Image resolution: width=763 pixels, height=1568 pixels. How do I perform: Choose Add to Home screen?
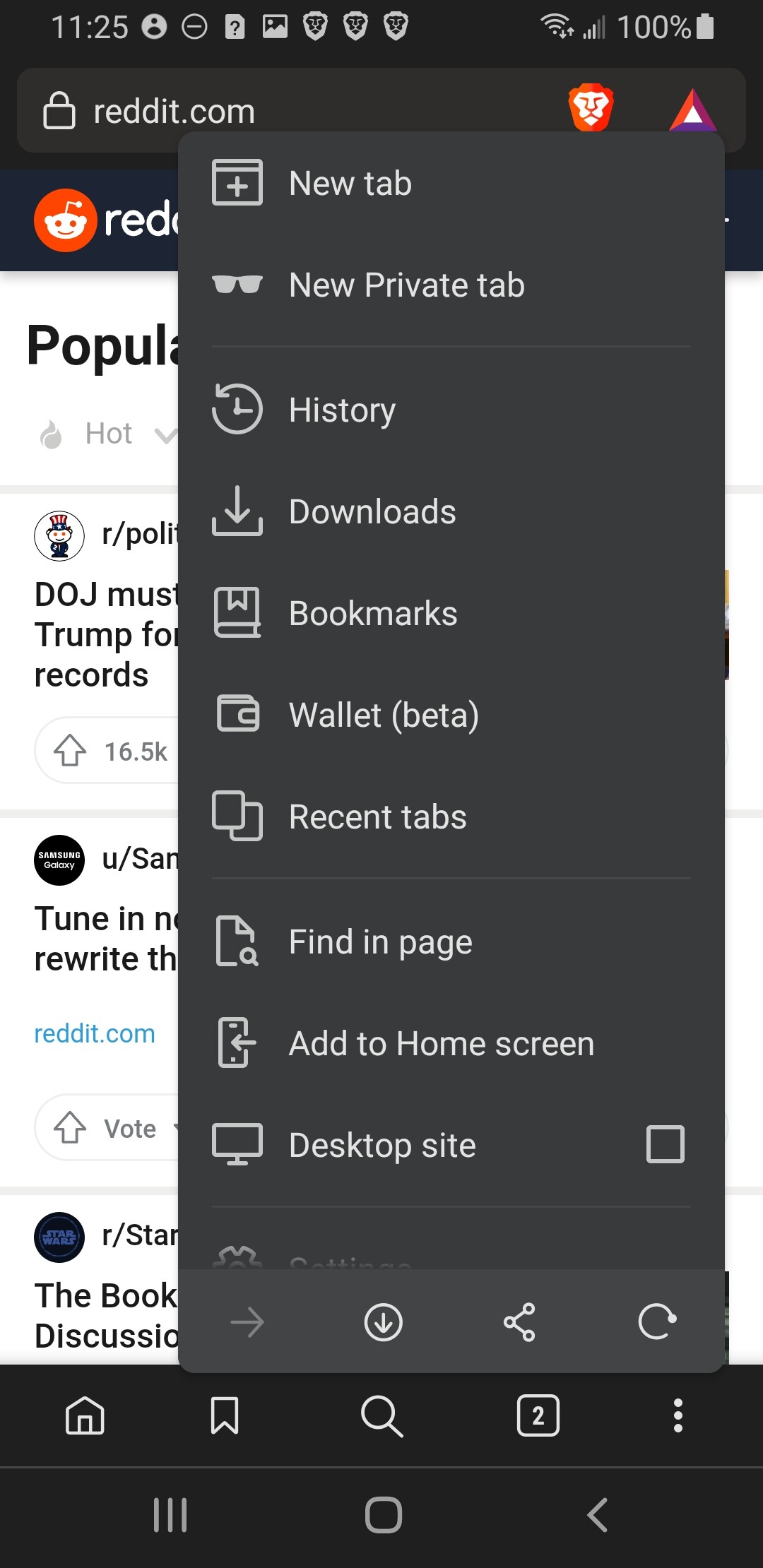(x=441, y=1044)
